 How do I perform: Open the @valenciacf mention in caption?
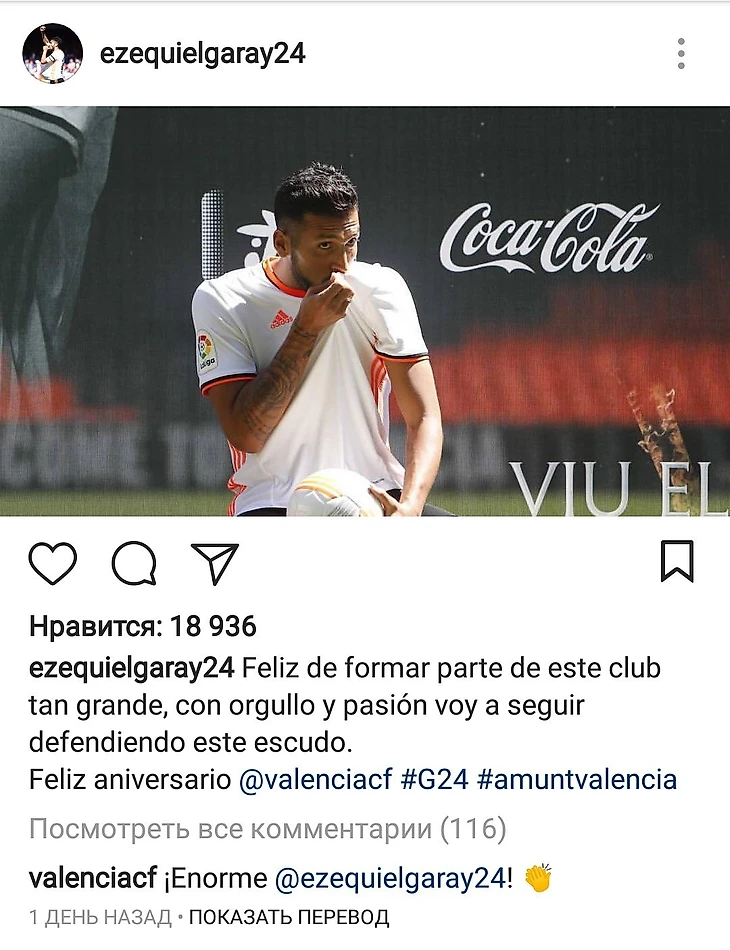[x=315, y=779]
